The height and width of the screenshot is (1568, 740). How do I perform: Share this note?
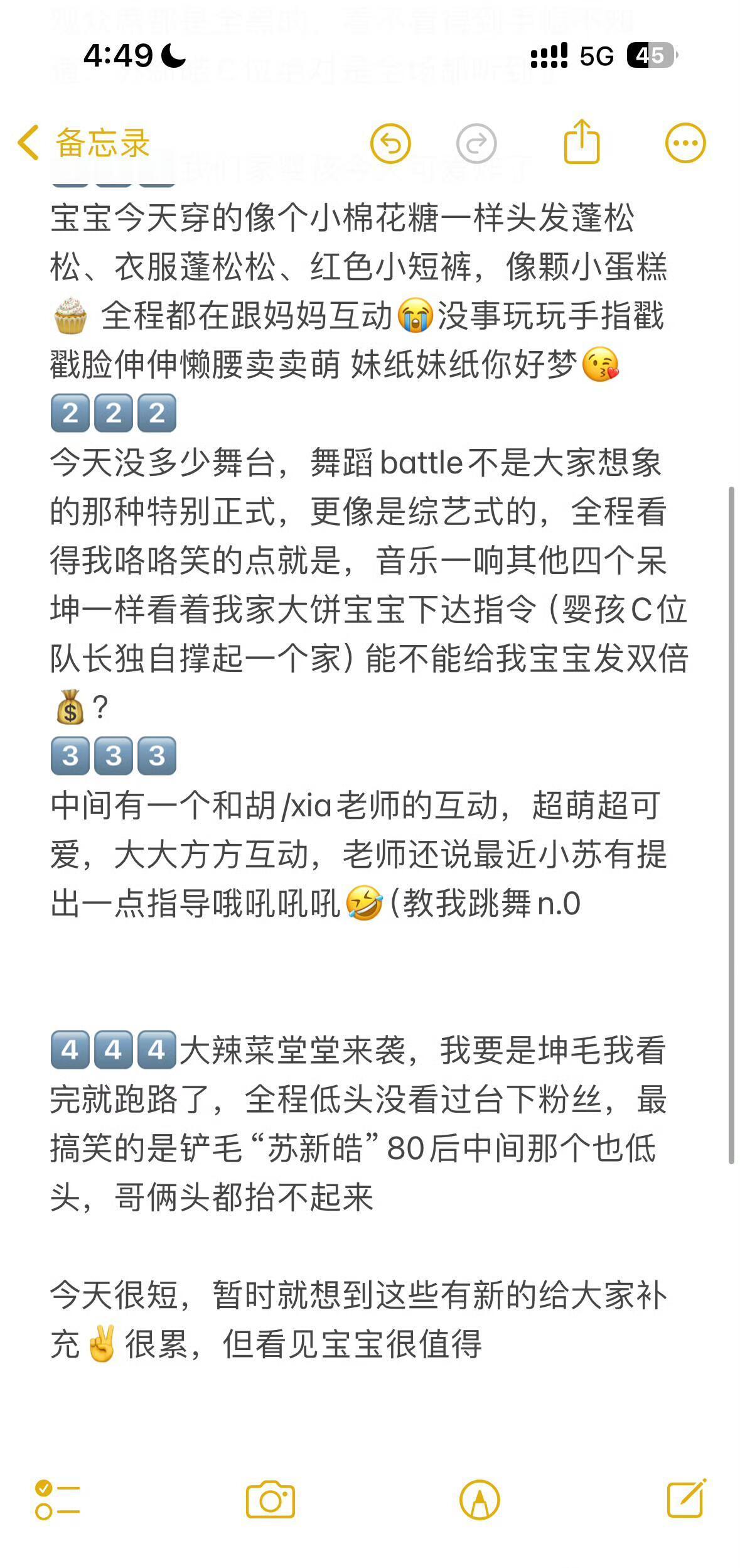(582, 142)
